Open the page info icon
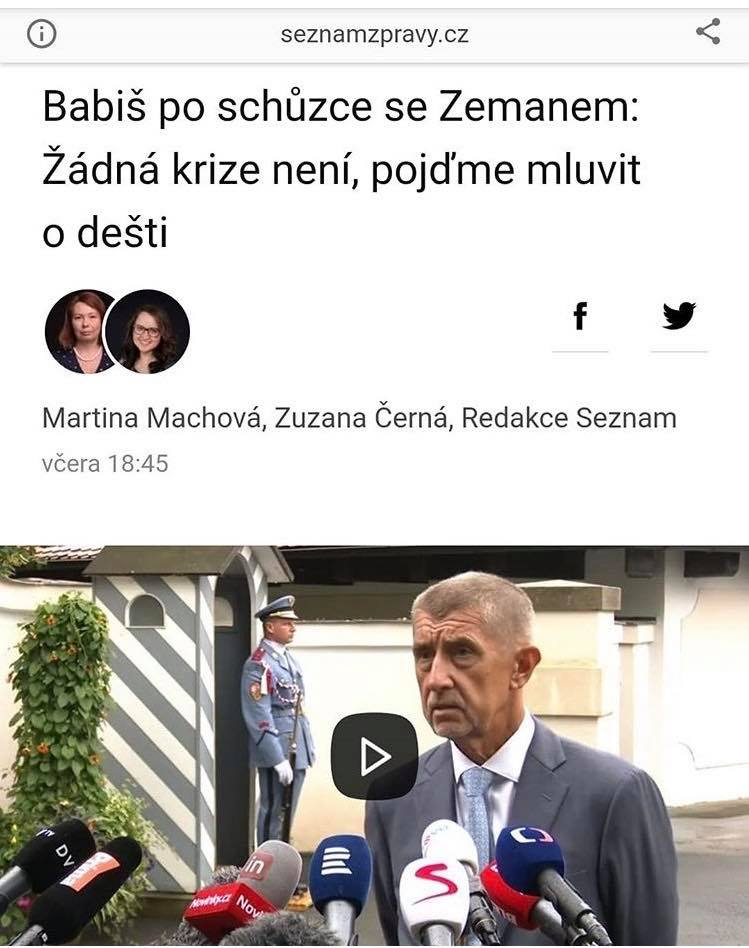The width and height of the screenshot is (749, 948). pyautogui.click(x=41, y=34)
